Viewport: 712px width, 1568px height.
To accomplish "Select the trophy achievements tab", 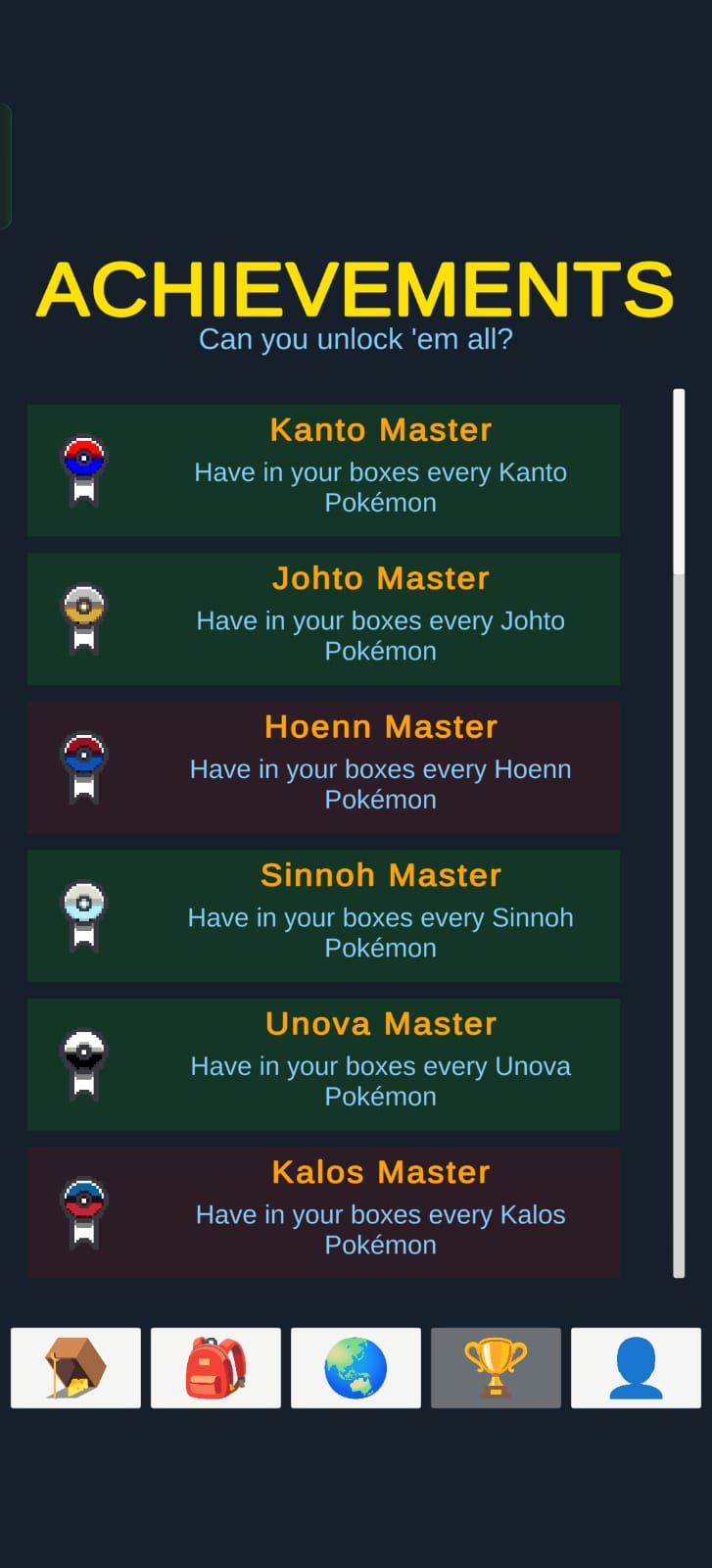I will coord(496,1368).
